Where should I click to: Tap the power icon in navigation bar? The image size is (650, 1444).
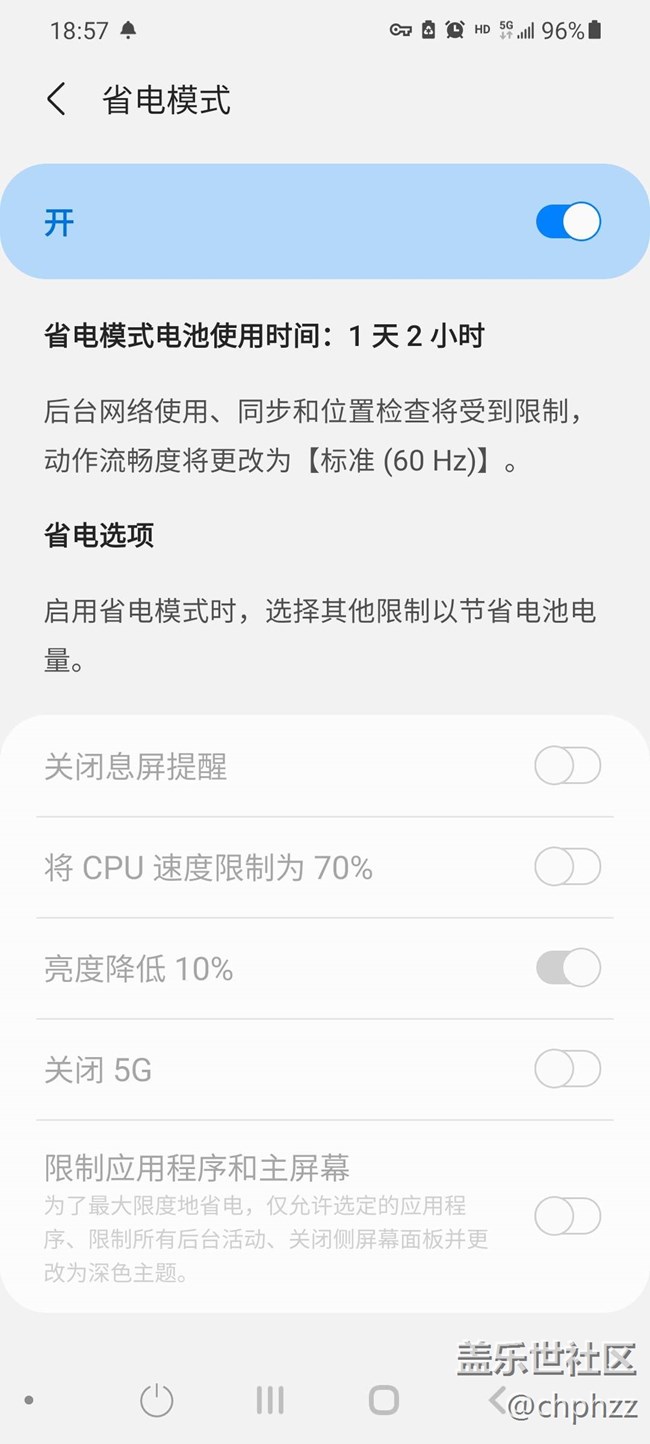click(x=157, y=1401)
